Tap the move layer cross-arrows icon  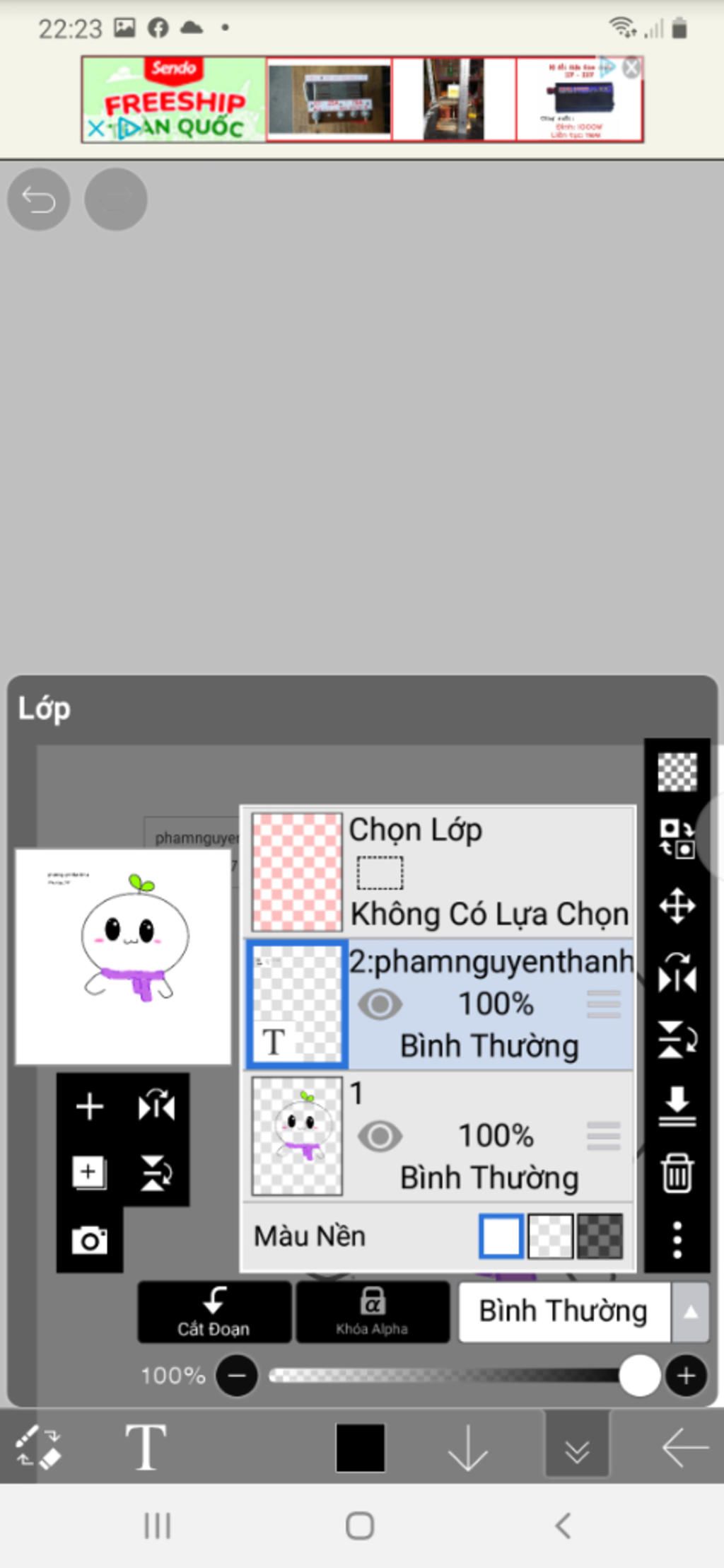point(677,906)
